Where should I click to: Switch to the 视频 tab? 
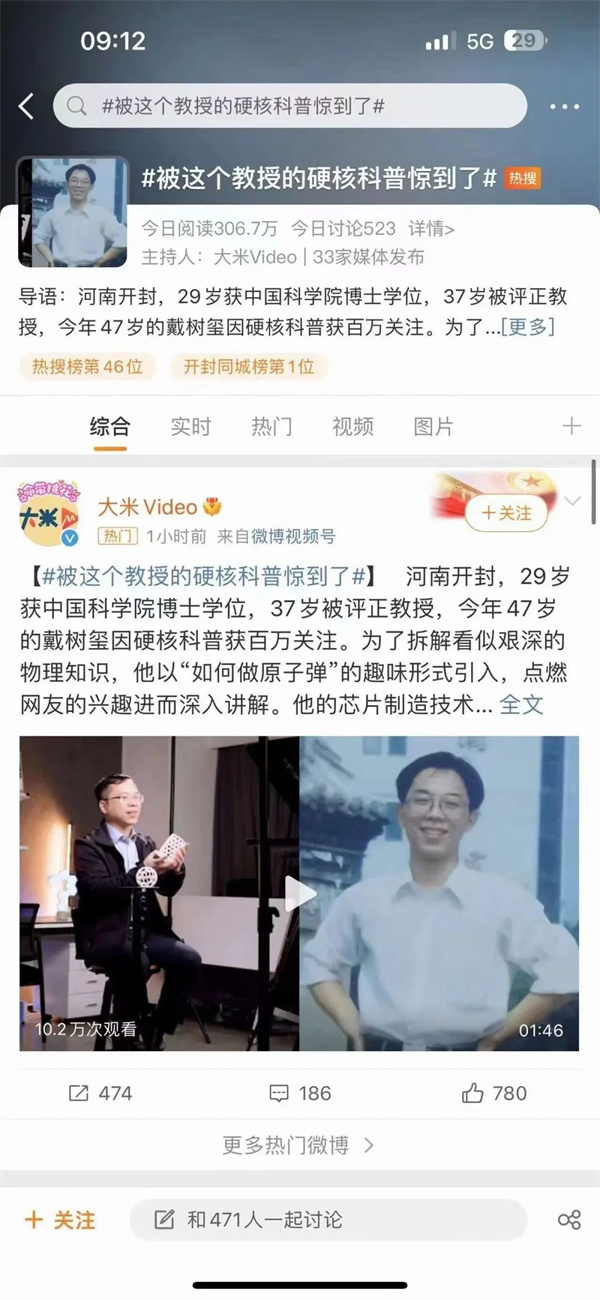[x=352, y=427]
